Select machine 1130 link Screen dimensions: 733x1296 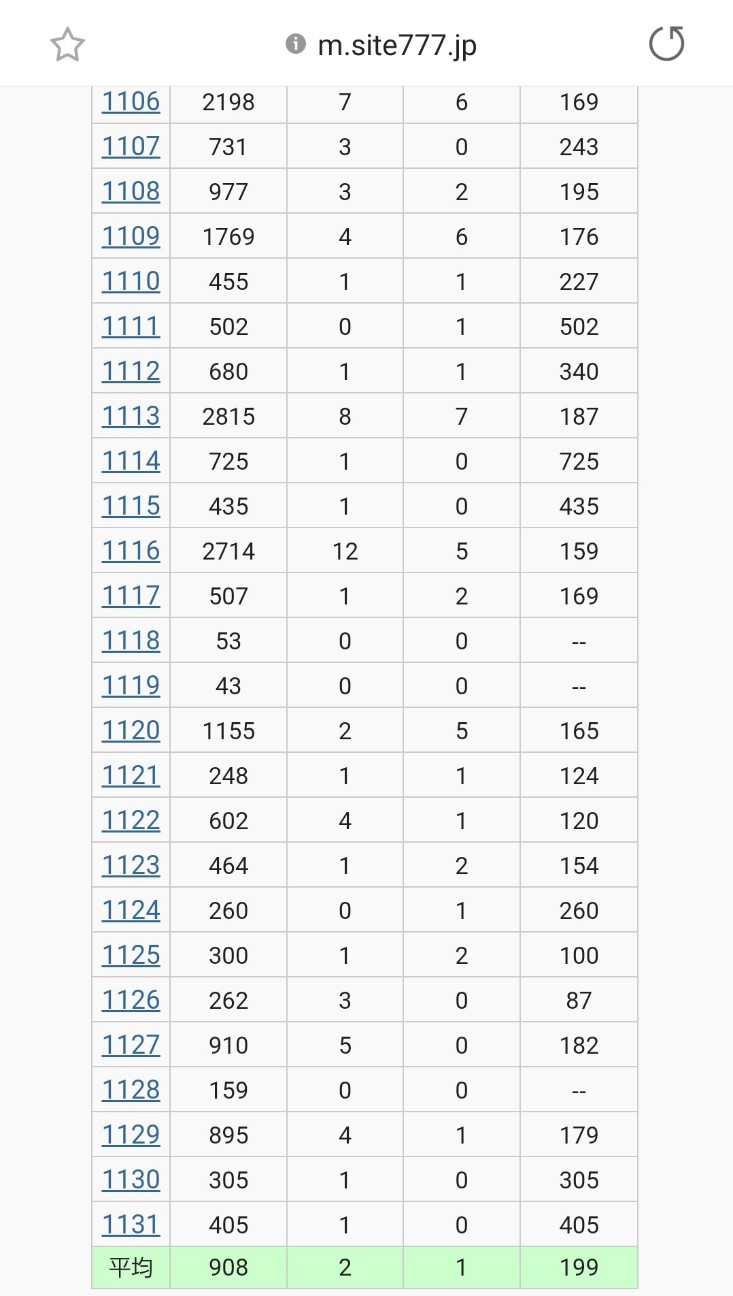pos(131,1180)
